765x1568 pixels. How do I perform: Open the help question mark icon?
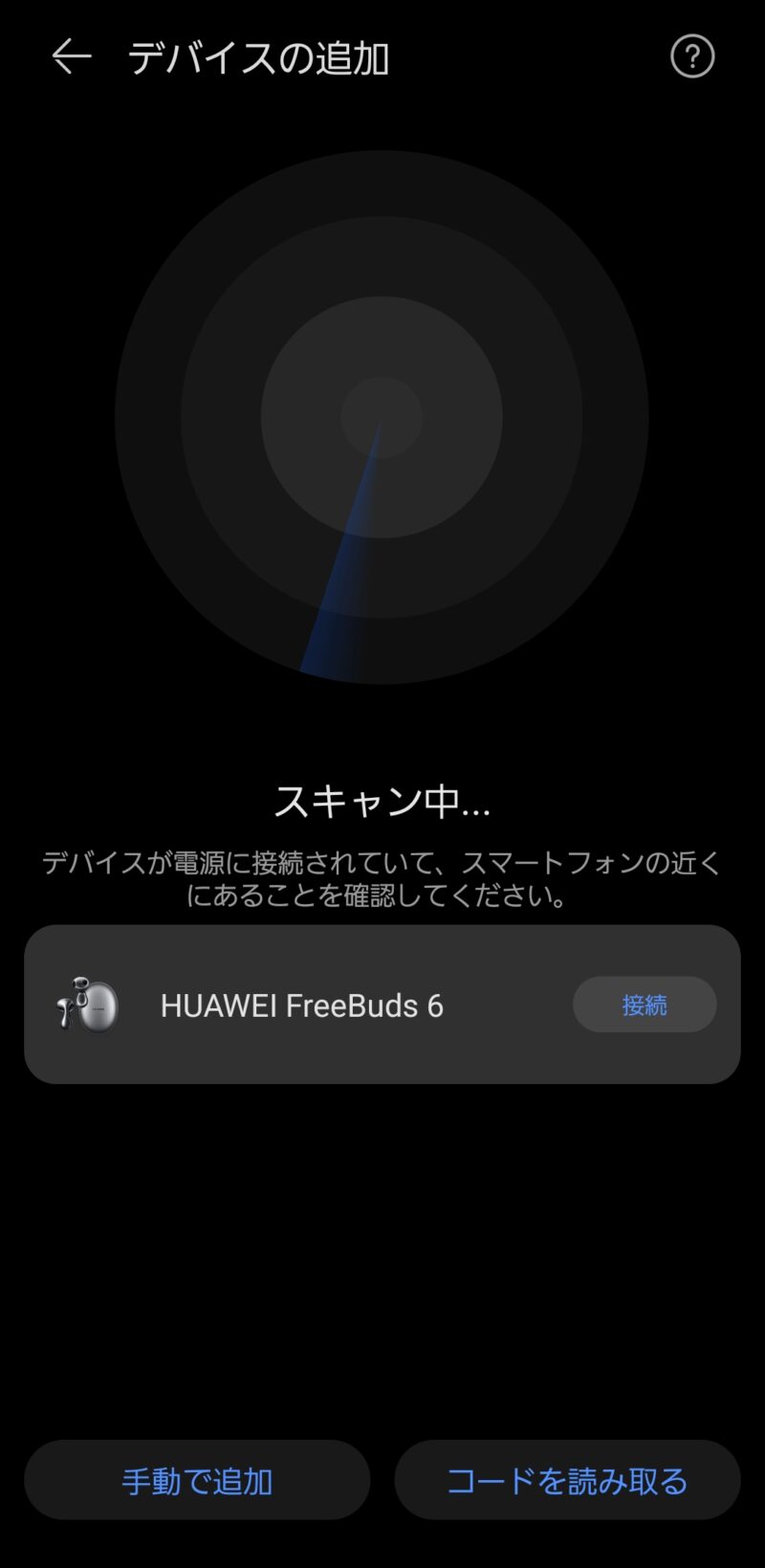[691, 57]
